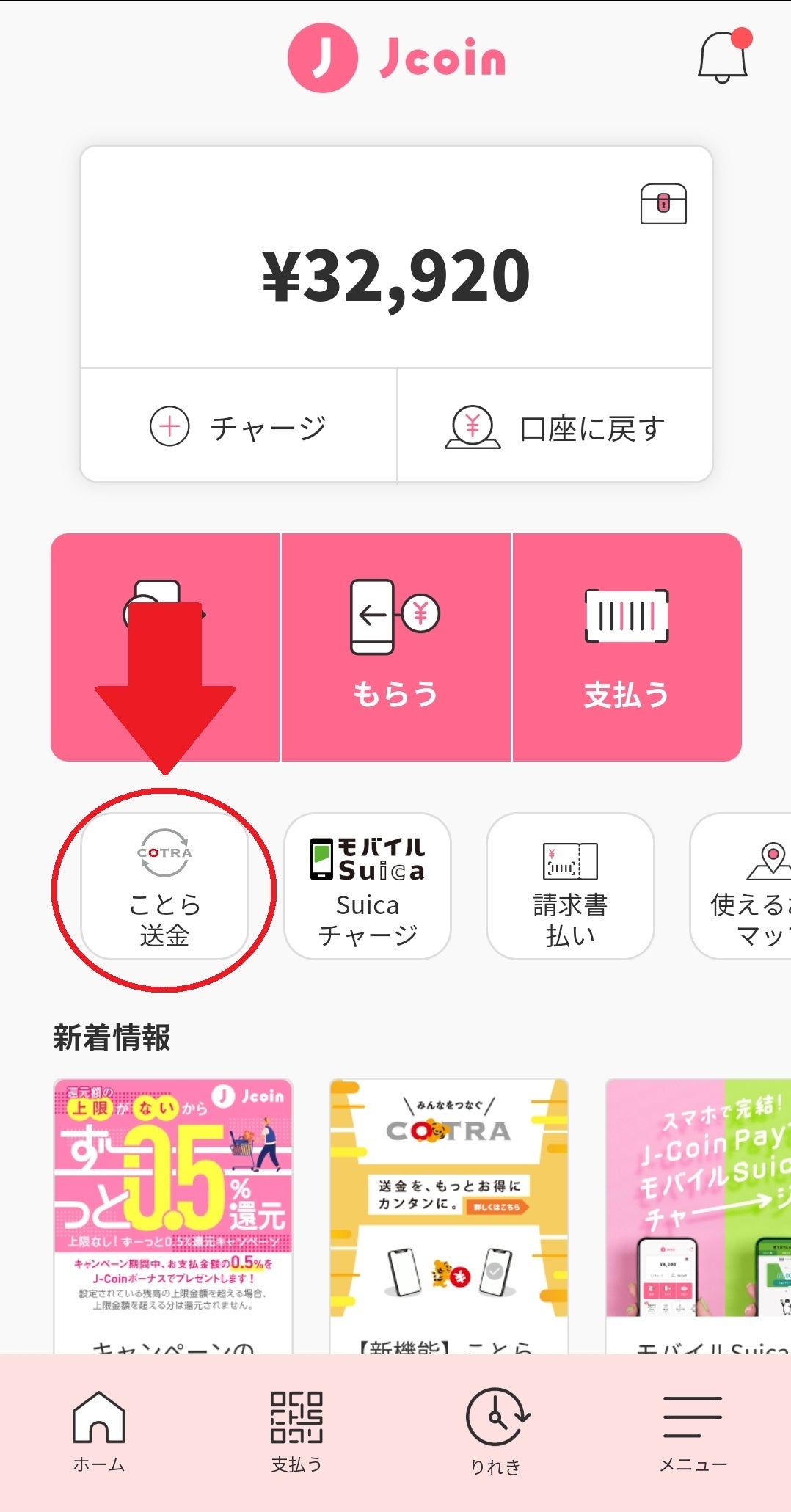Open the 0.5%還元 campaign card
Viewport: 791px width, 1512px height.
(x=173, y=1210)
